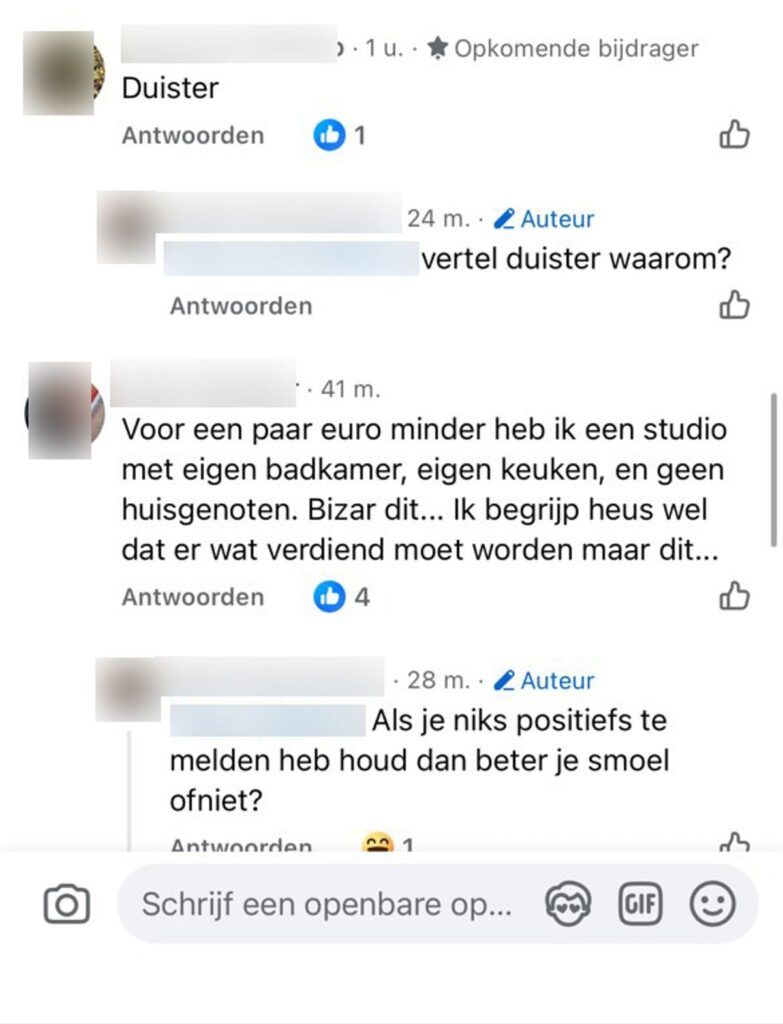Open the GIF picker

coord(640,906)
